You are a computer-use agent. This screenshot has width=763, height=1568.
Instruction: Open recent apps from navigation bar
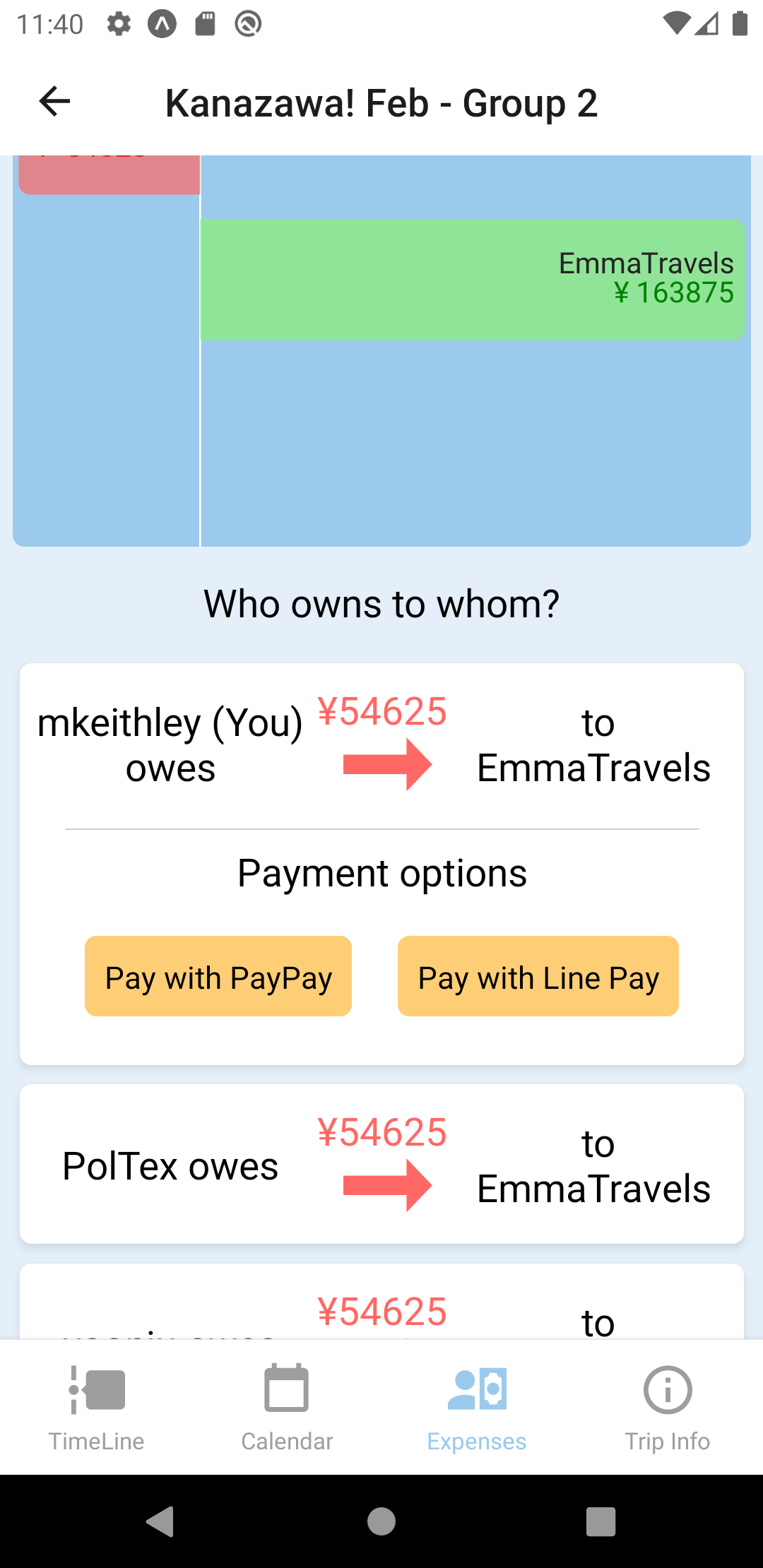coord(601,1521)
